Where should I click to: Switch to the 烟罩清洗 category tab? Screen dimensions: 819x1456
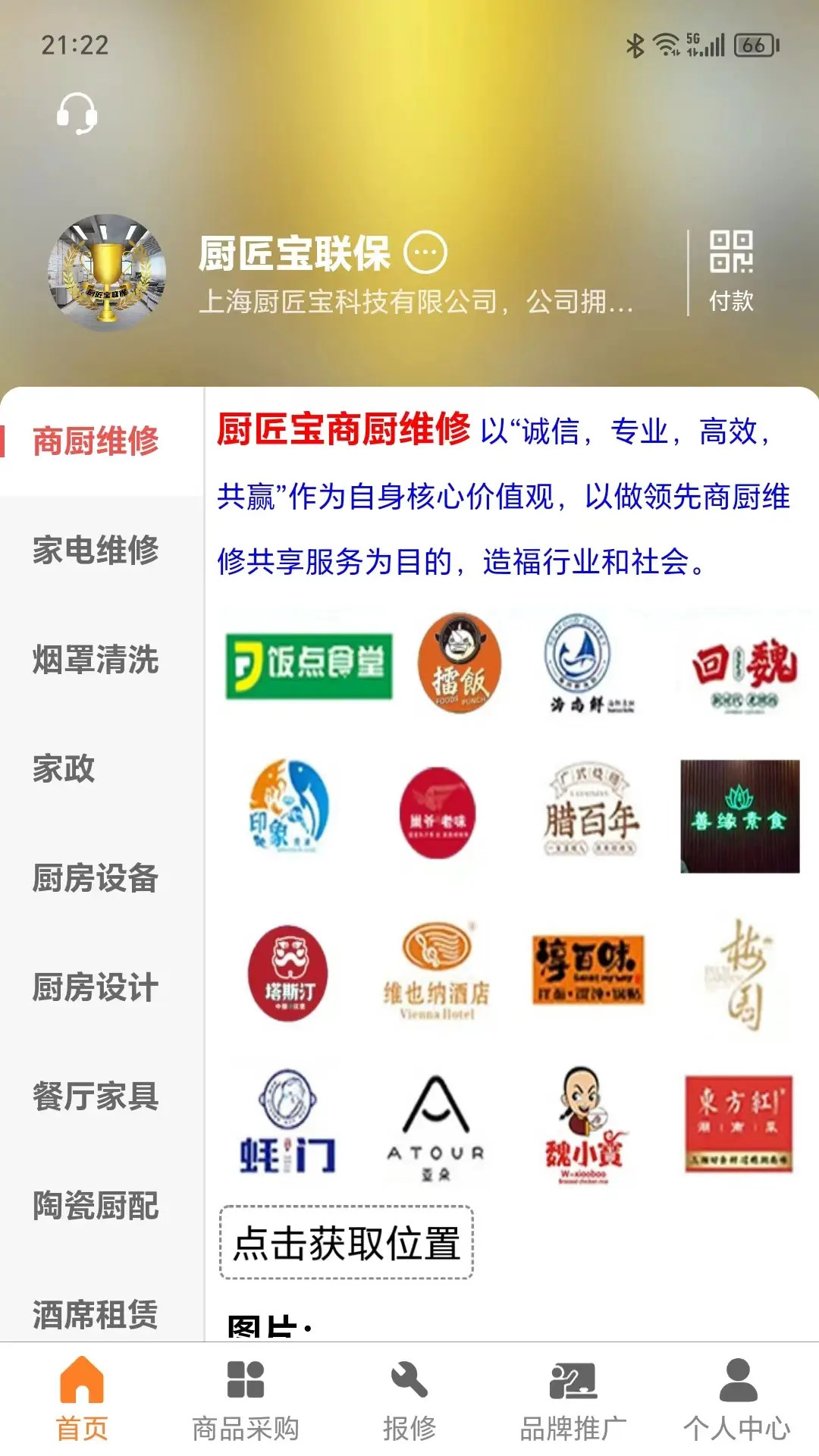[x=95, y=661]
